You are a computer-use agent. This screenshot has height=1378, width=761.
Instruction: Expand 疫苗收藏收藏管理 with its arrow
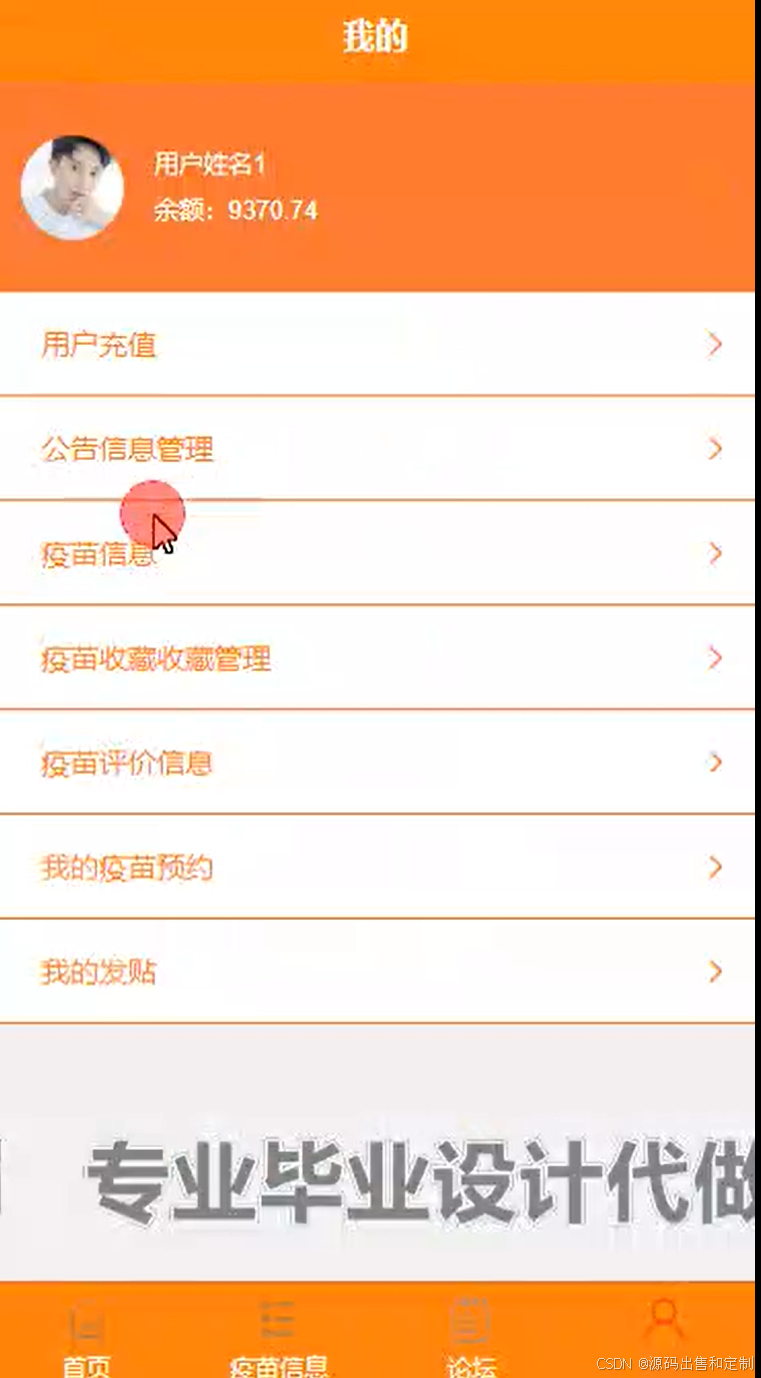click(x=714, y=658)
